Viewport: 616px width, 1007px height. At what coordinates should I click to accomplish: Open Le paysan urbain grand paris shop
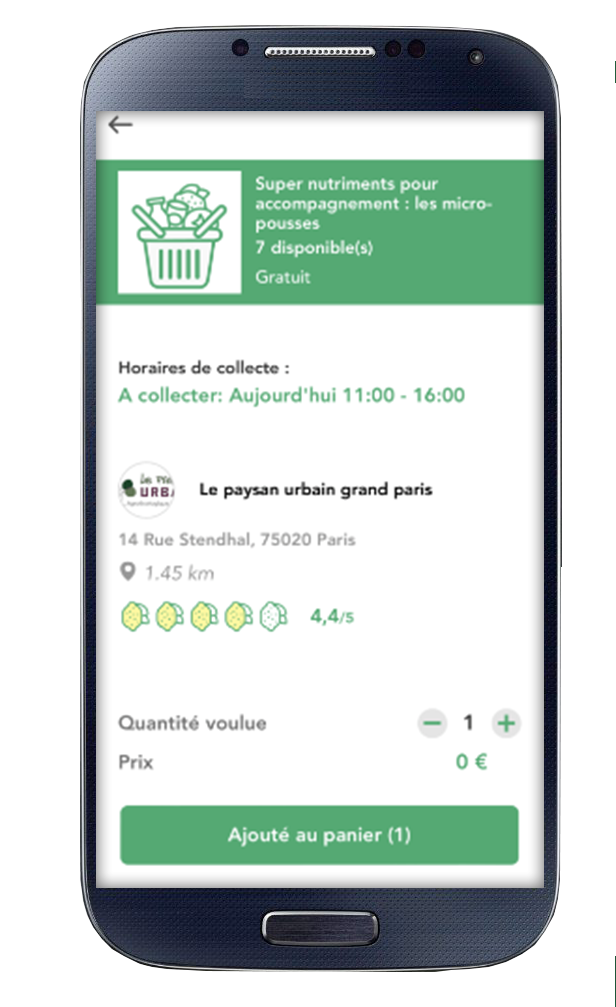tap(316, 490)
